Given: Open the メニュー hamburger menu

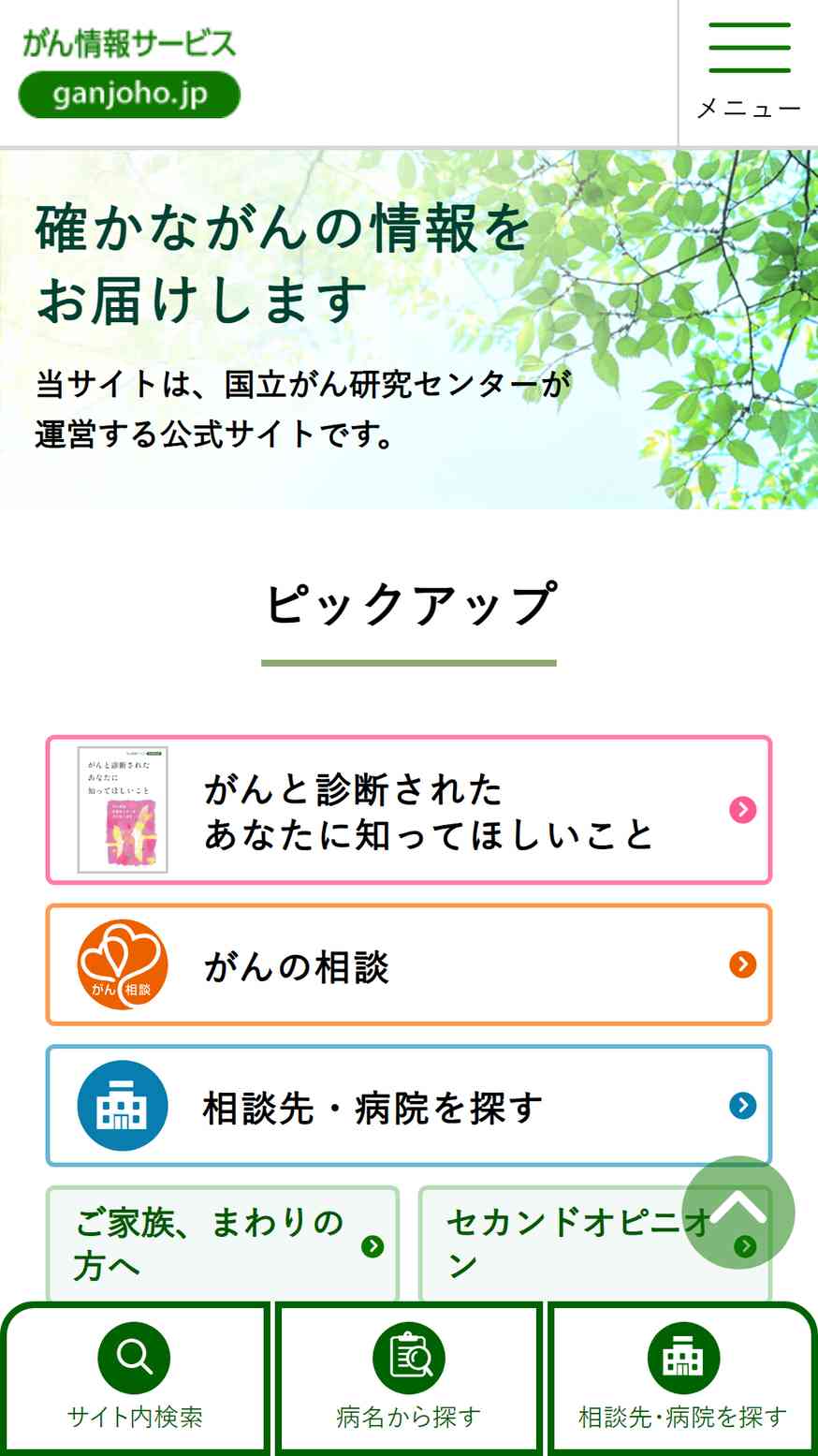Looking at the screenshot, I should pyautogui.click(x=749, y=73).
